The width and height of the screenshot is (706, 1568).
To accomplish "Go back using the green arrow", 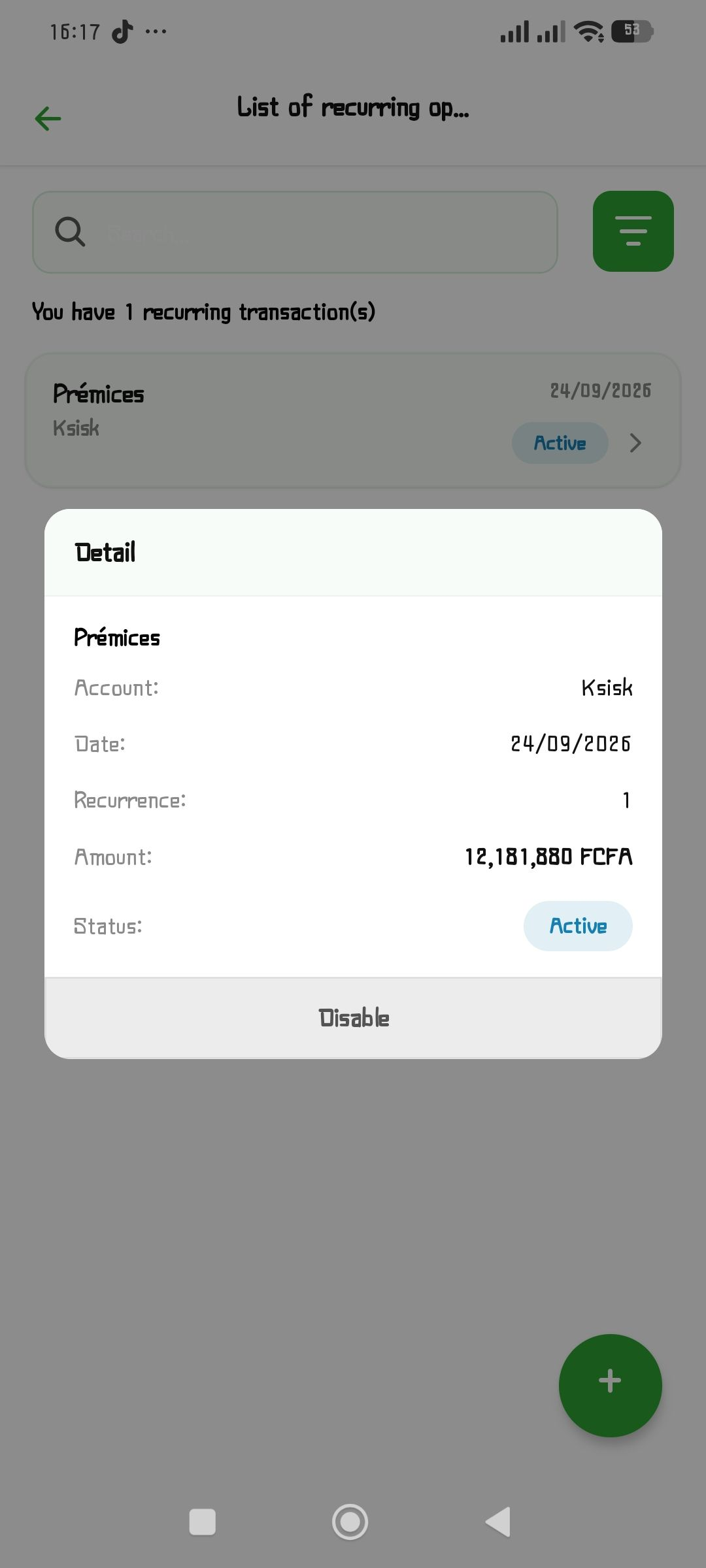I will [48, 119].
